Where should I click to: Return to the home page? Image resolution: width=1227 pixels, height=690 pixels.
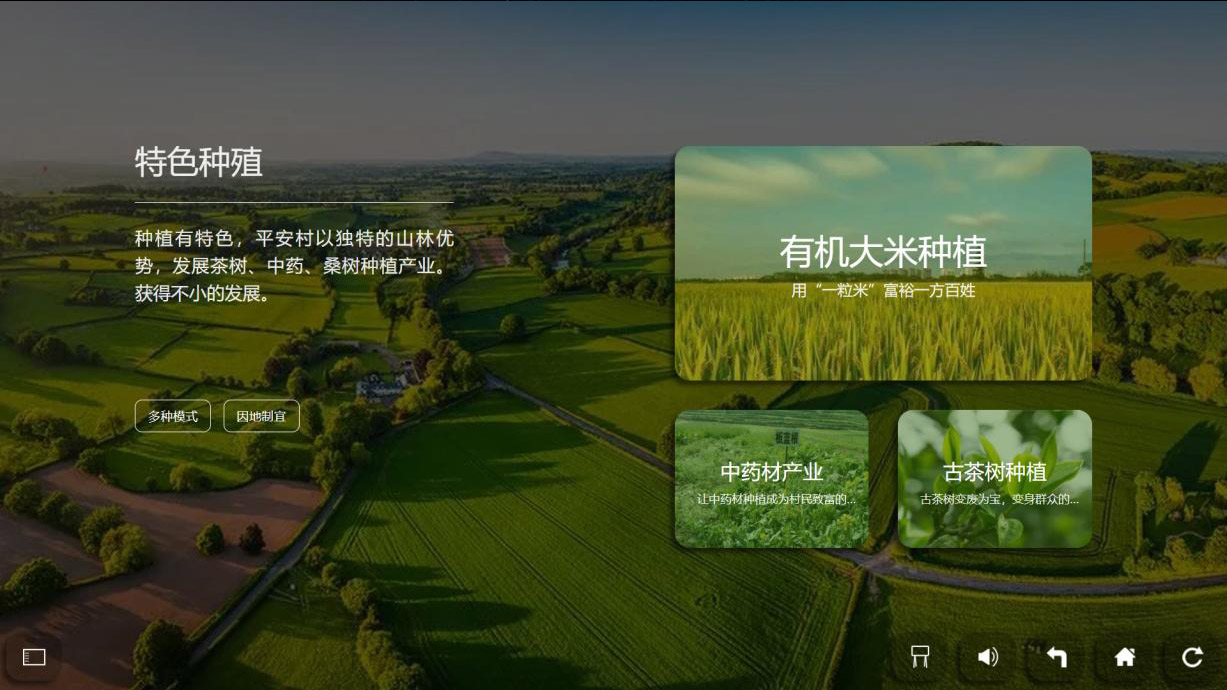tap(1124, 657)
